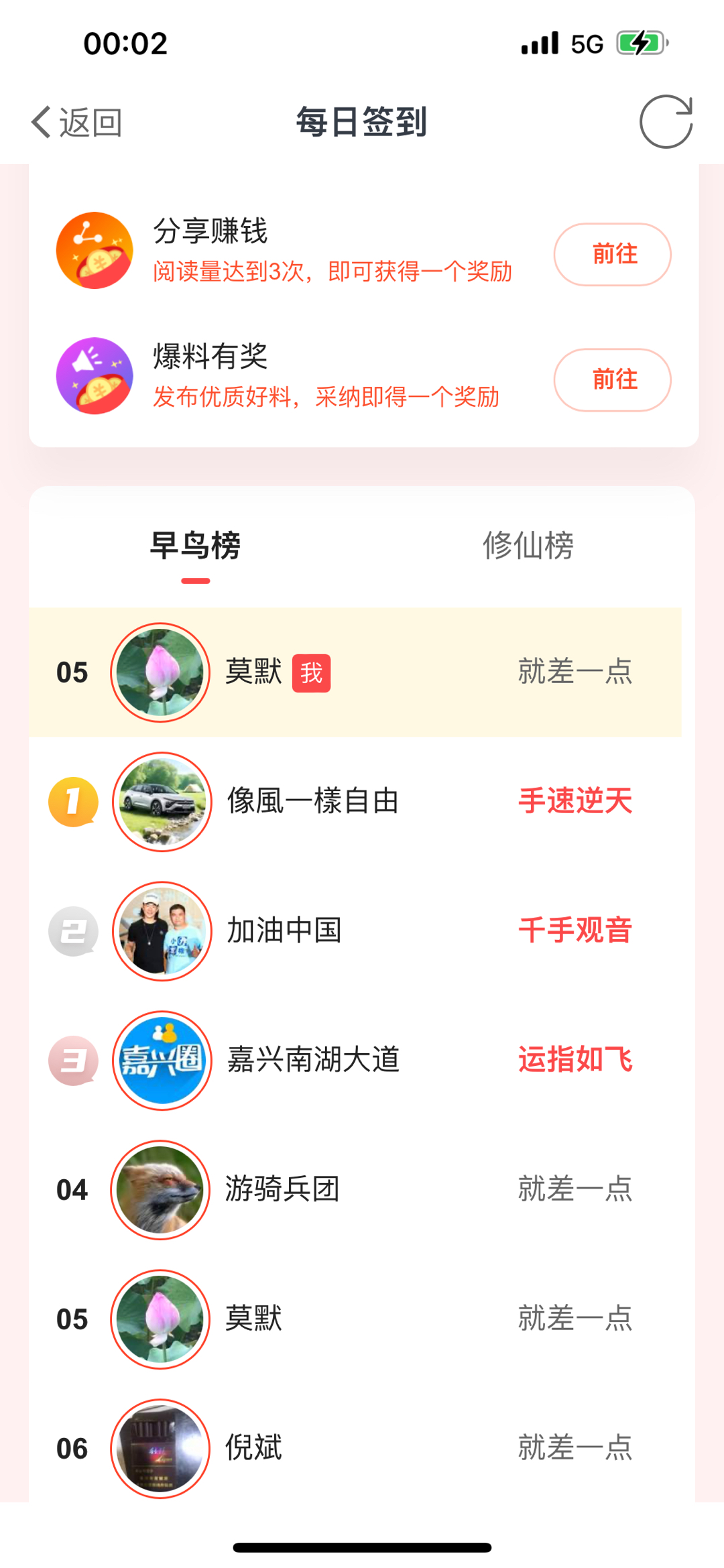Tap 前往 for 爆料有奖 task
Viewport: 724px width, 1568px height.
click(612, 380)
